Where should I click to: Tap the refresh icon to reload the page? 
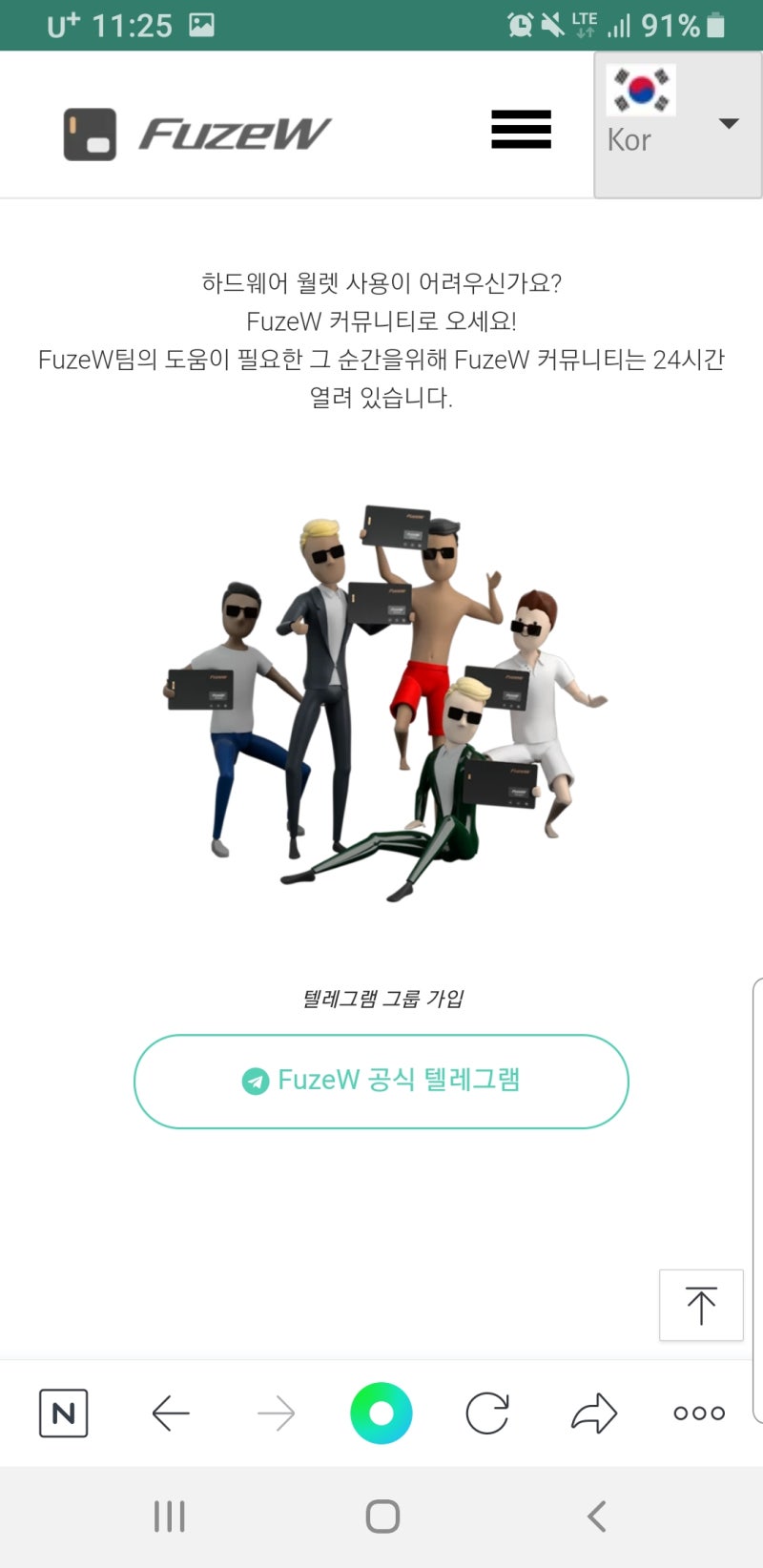487,1413
